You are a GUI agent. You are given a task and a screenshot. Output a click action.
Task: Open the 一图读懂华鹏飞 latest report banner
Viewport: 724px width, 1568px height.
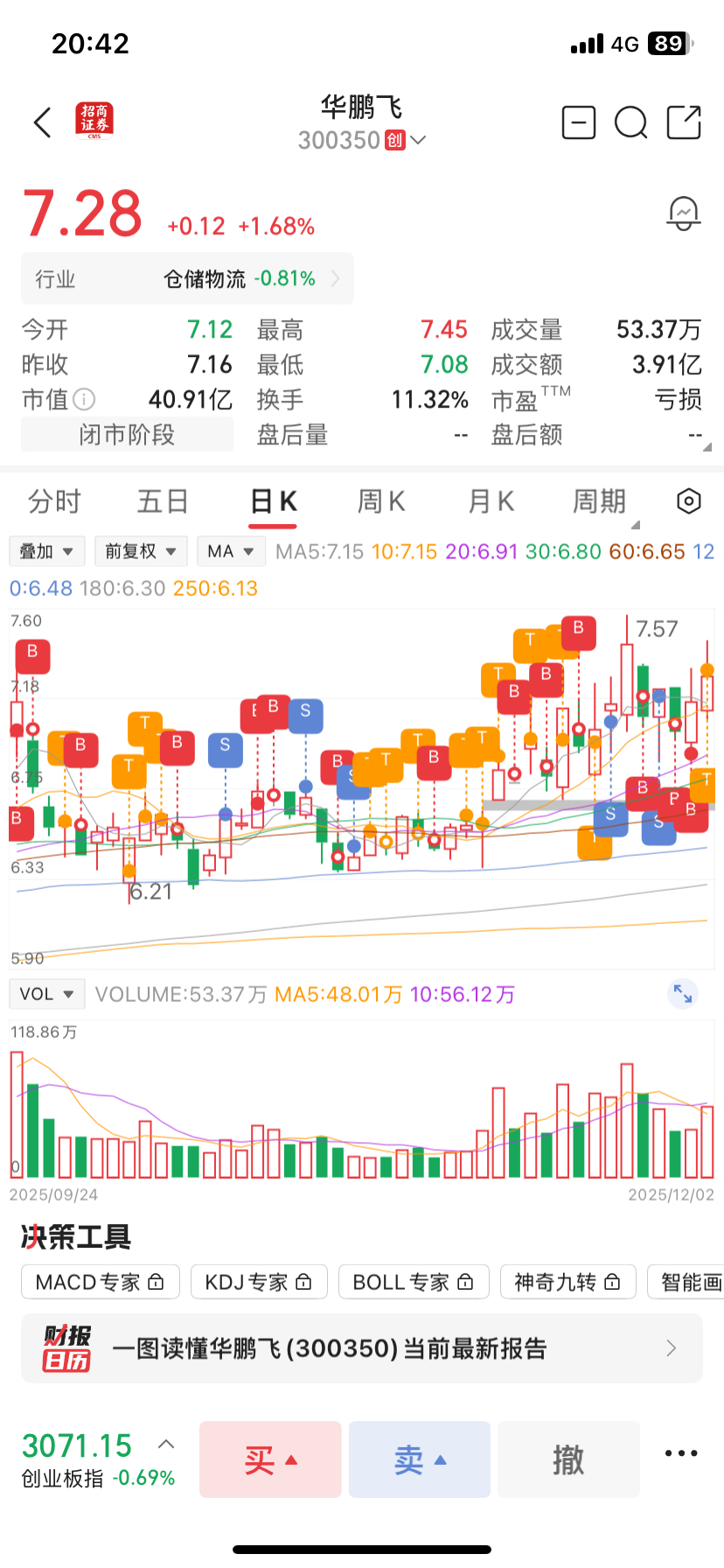click(361, 1348)
